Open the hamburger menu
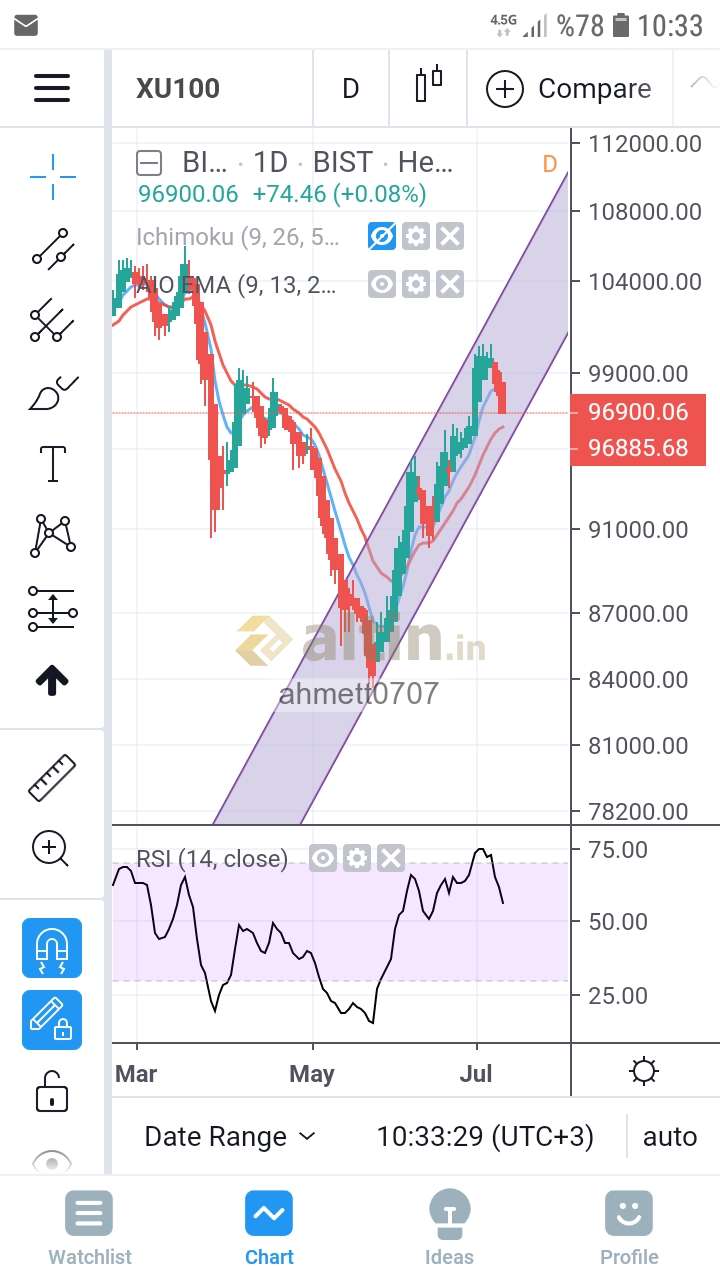The width and height of the screenshot is (720, 1280). coord(52,88)
